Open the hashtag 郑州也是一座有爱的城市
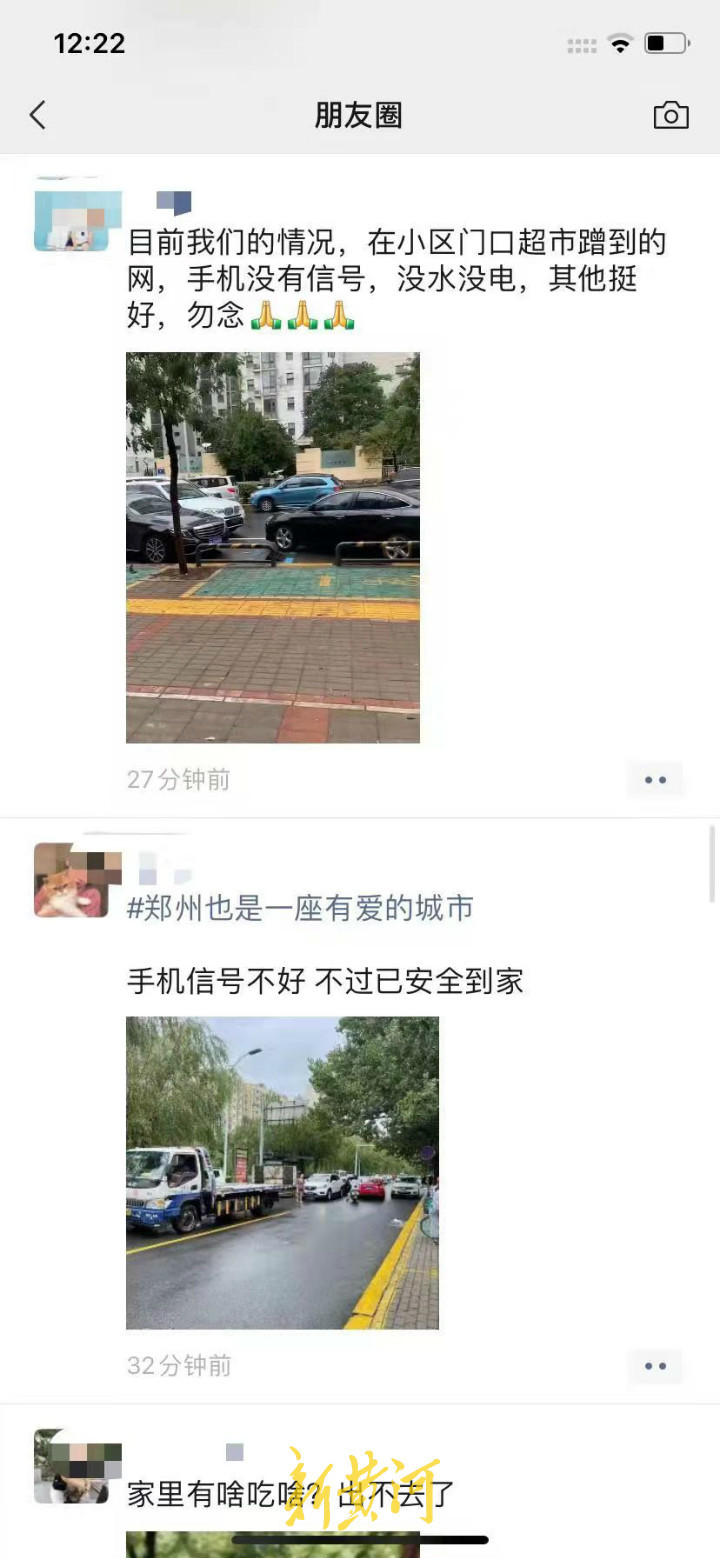The image size is (720, 1558). click(x=298, y=908)
